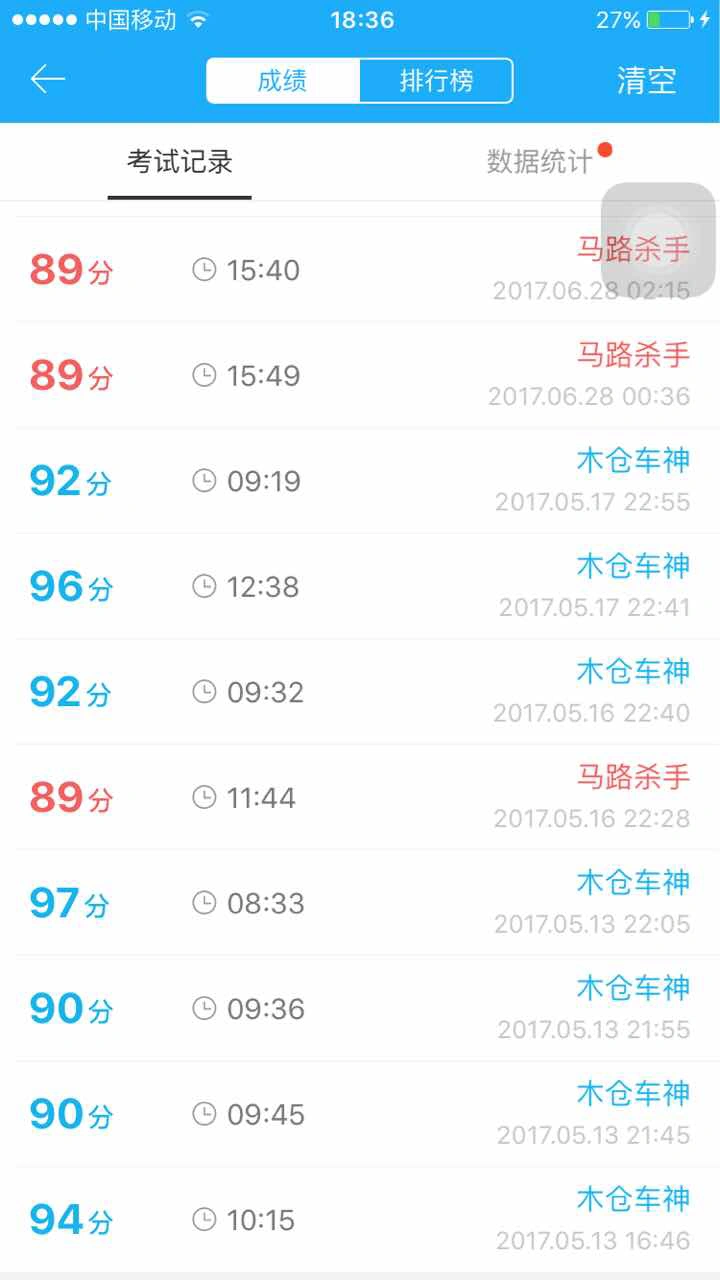
Task: Select the 考试记录 tab
Action: pos(180,162)
